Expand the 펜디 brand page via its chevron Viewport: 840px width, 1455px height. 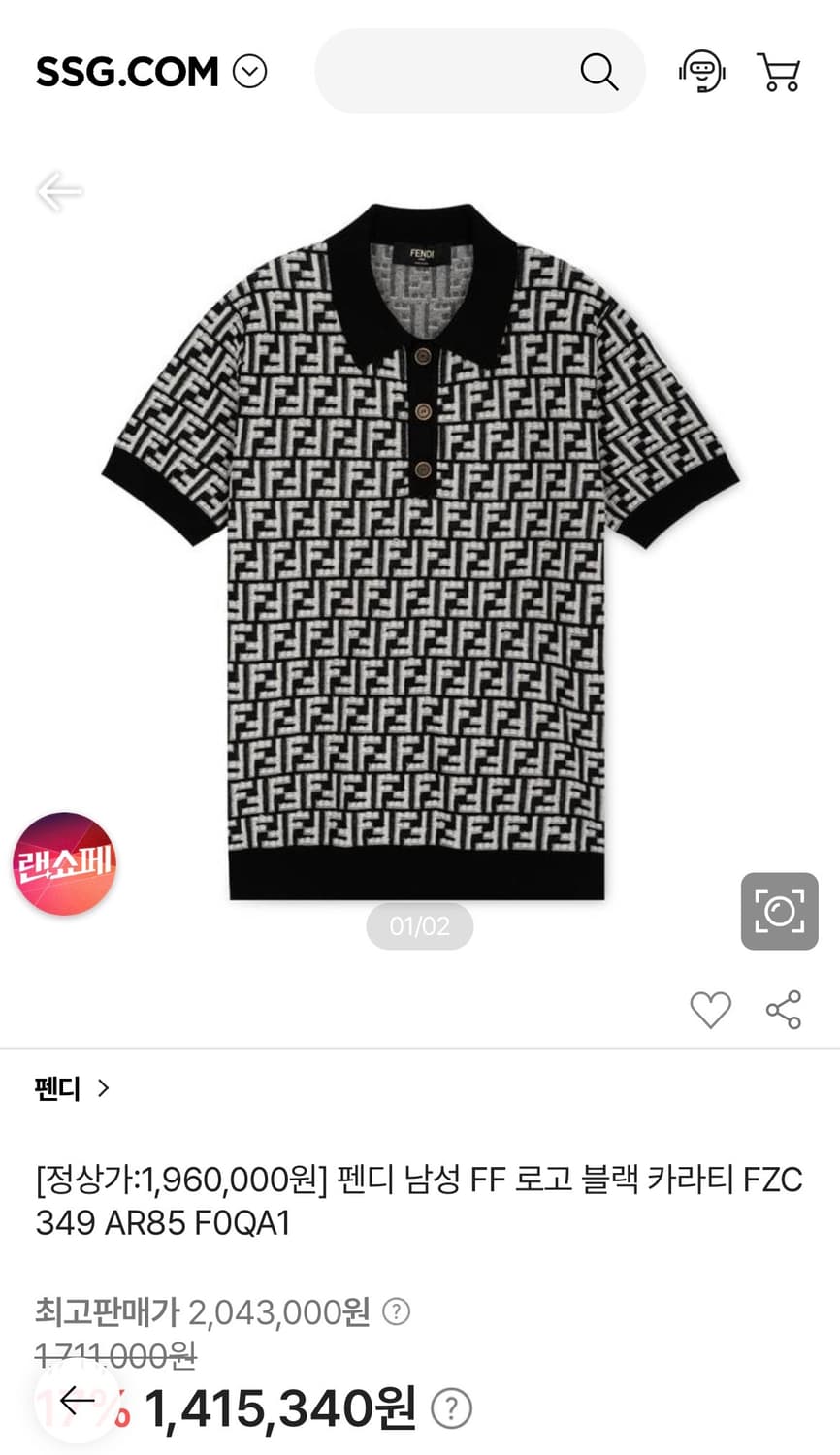102,1088
